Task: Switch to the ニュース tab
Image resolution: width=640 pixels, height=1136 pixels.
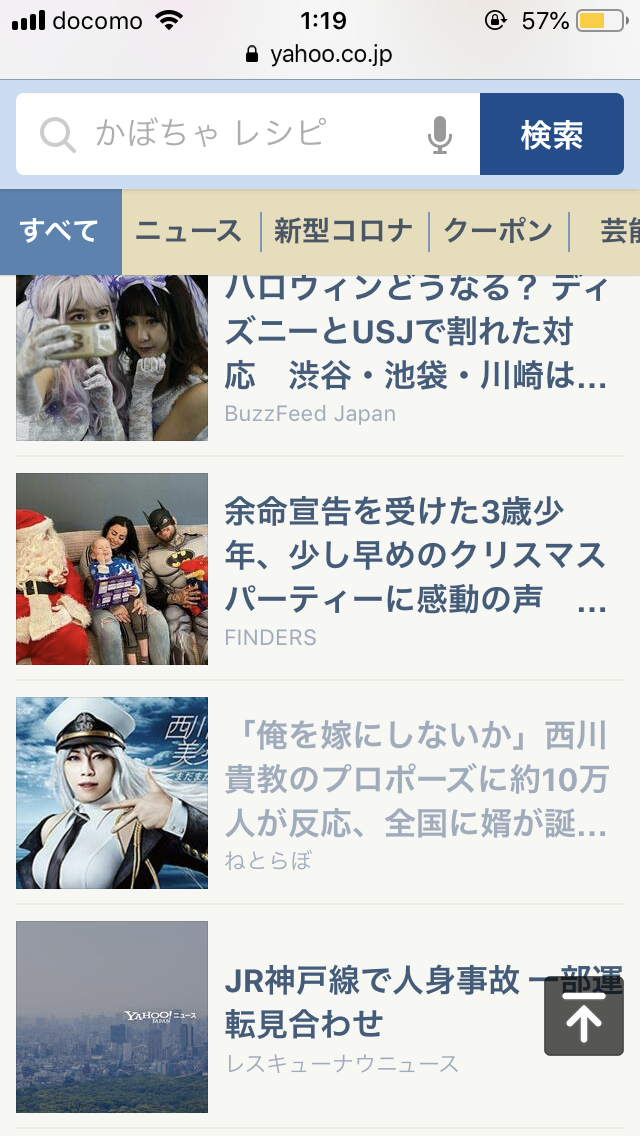Action: (x=189, y=232)
